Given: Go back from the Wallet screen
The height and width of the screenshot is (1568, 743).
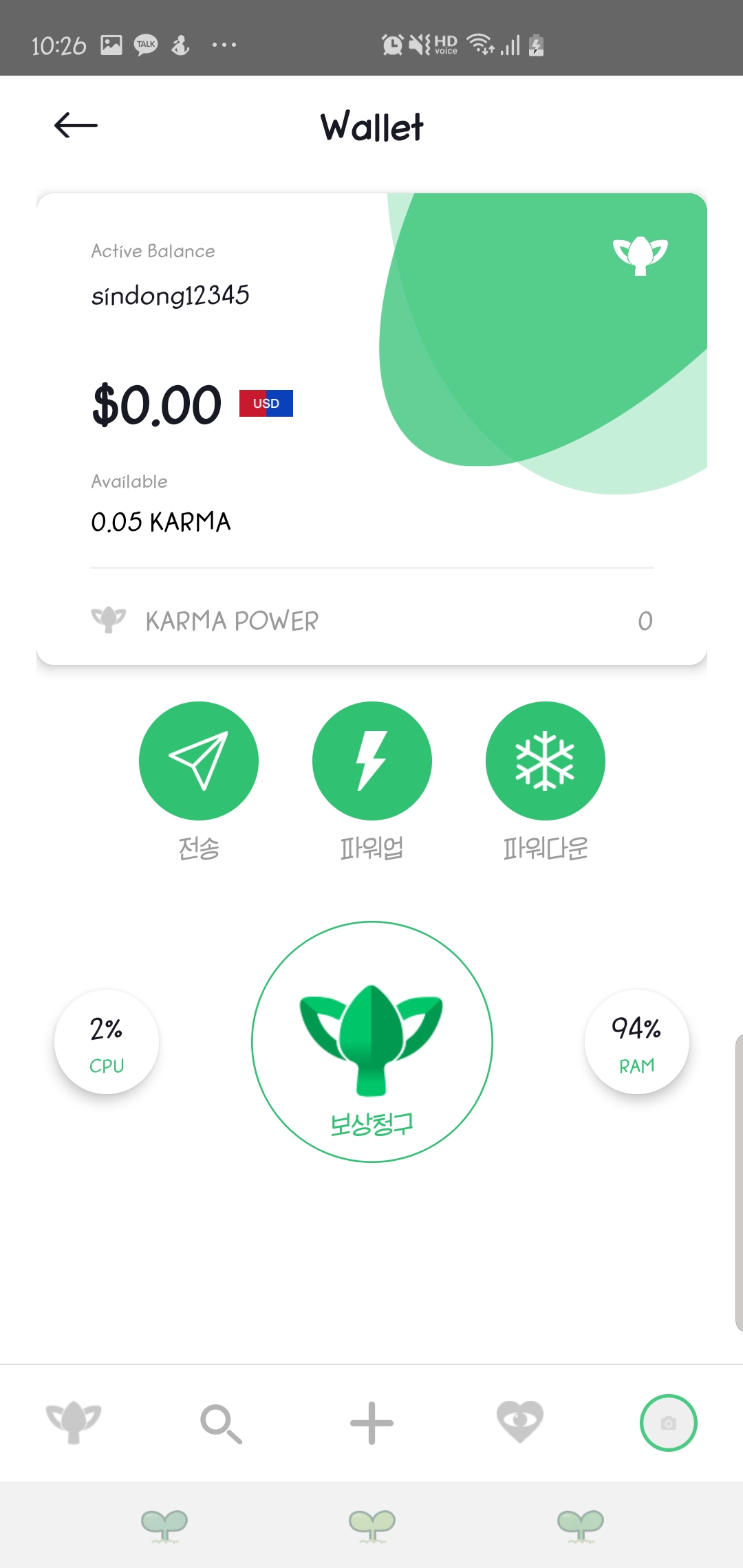Looking at the screenshot, I should click(76, 125).
